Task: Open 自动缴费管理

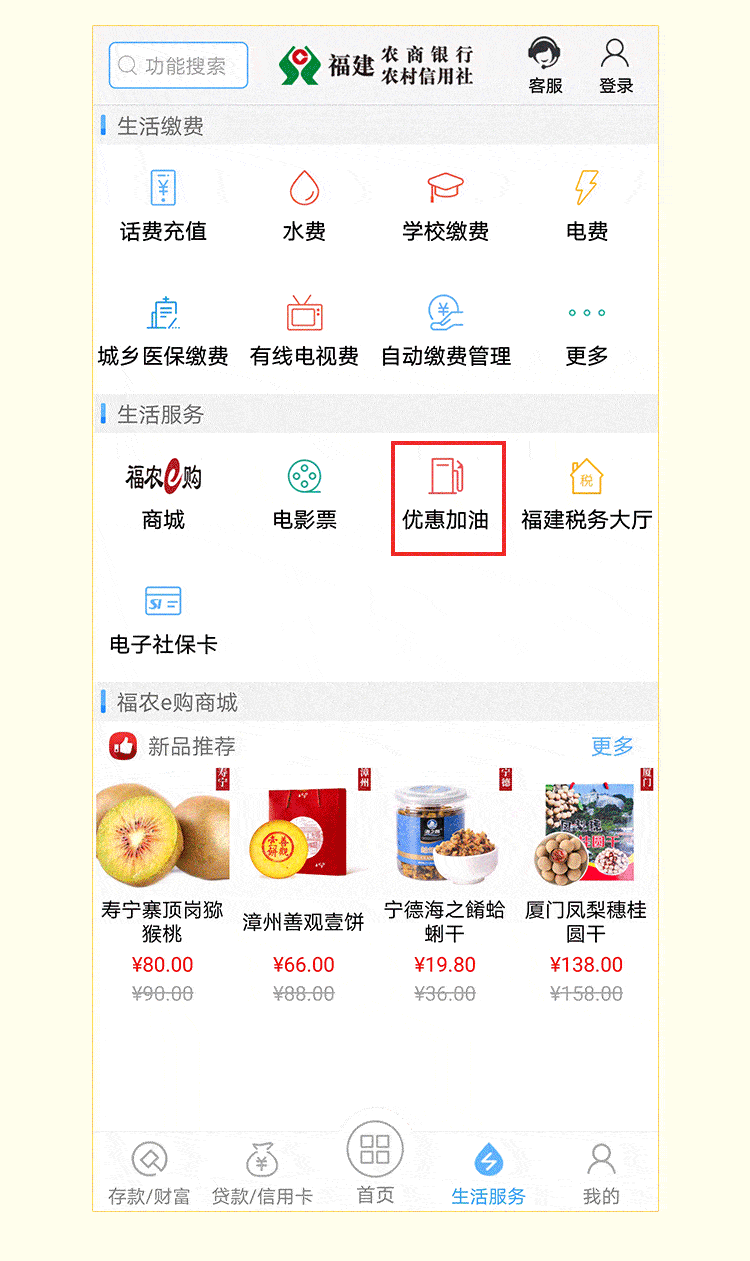Action: pos(446,331)
